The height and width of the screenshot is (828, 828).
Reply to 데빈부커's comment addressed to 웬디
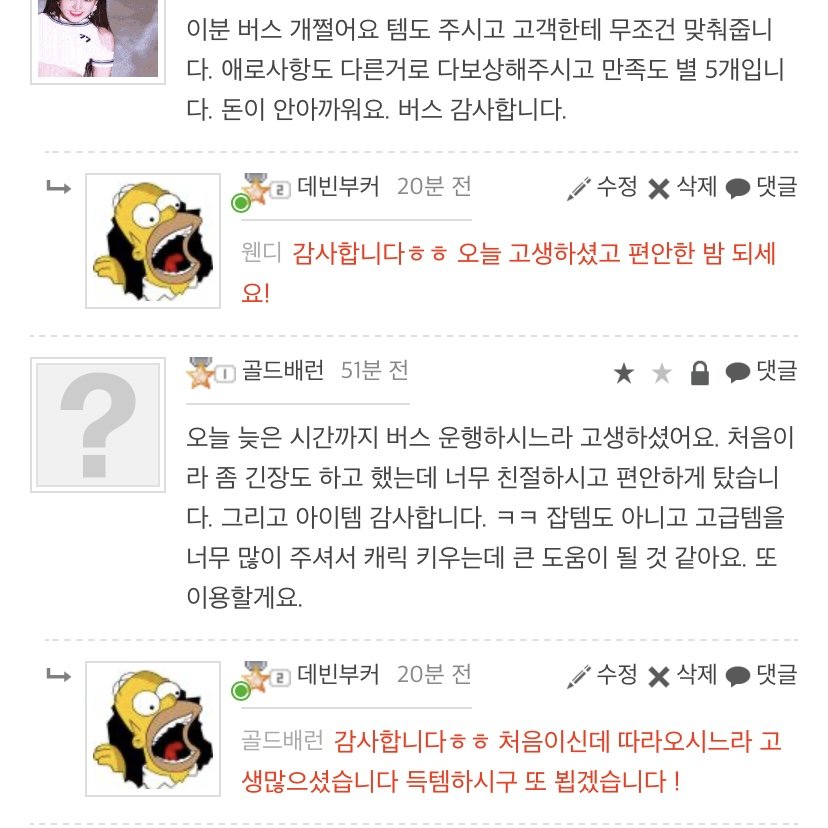(761, 187)
